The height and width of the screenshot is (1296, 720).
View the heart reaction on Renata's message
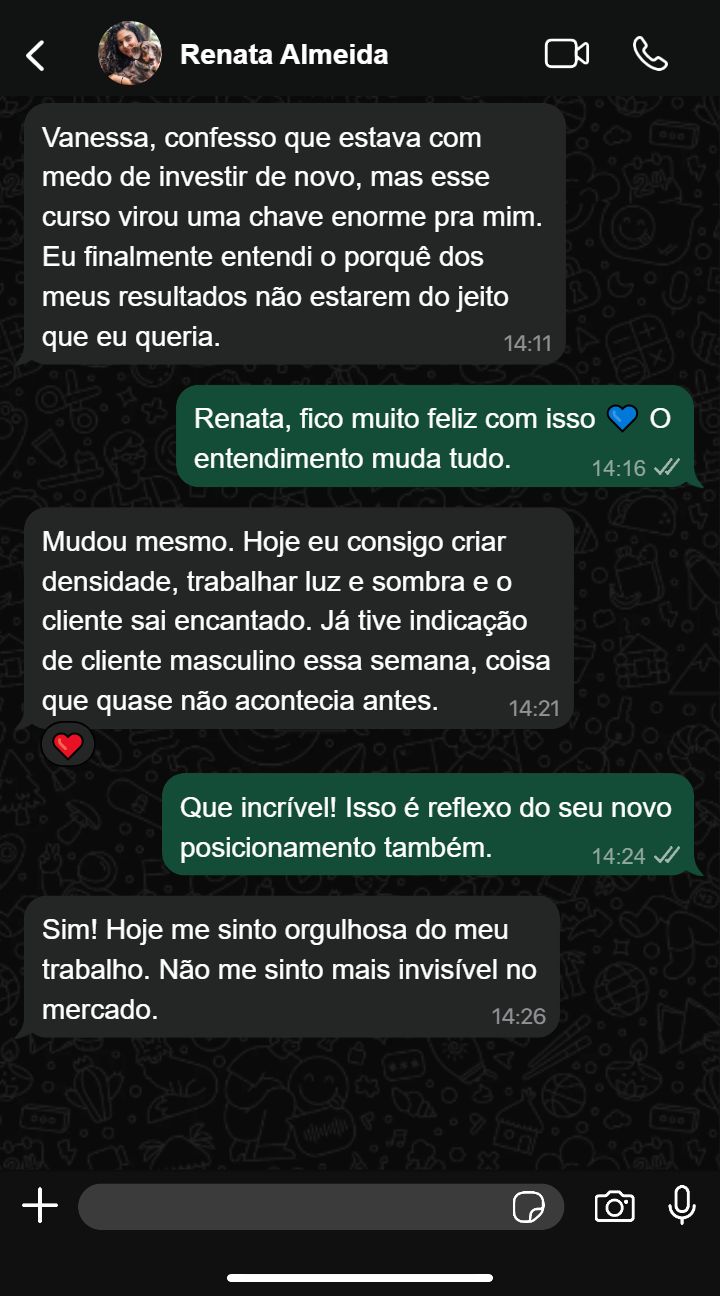click(68, 745)
